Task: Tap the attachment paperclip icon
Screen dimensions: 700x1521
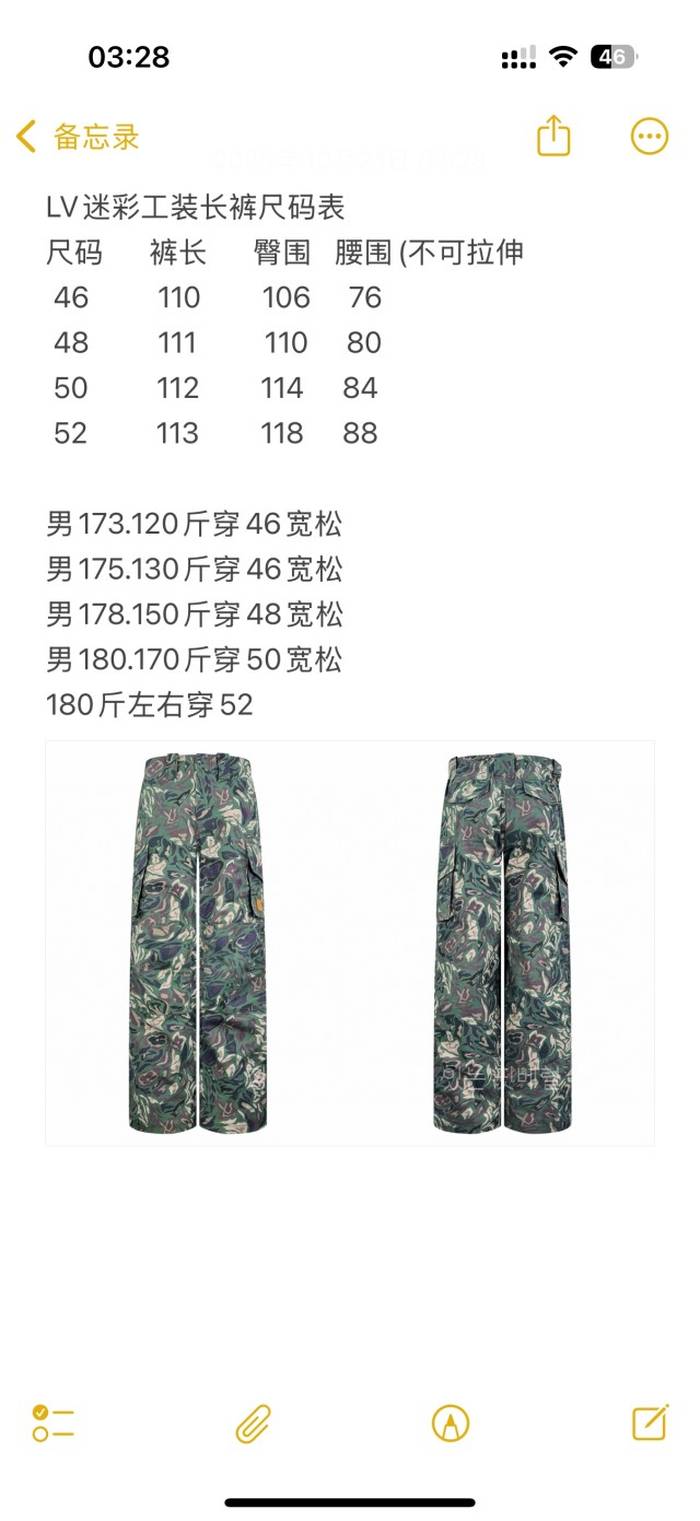Action: tap(253, 1423)
